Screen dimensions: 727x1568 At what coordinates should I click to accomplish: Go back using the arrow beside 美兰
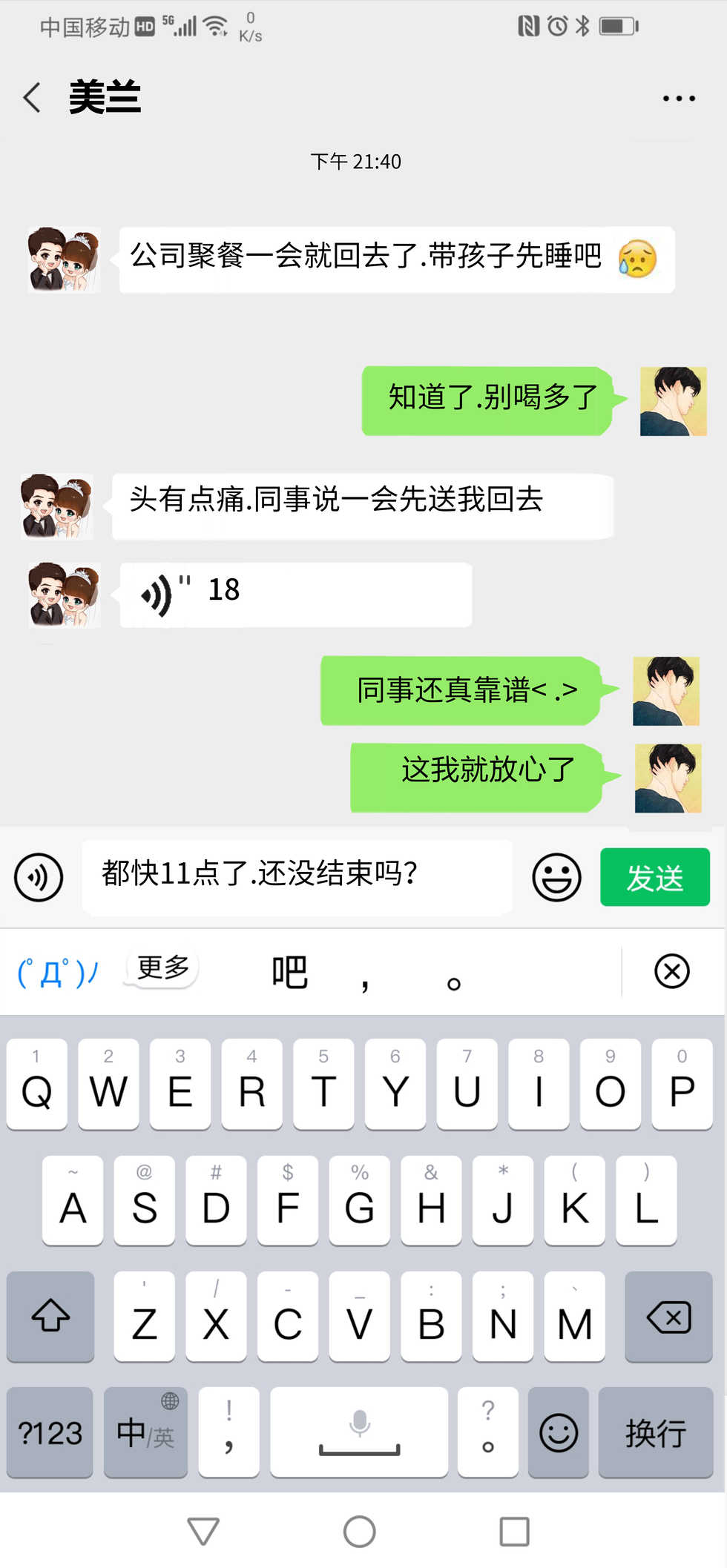[x=31, y=97]
